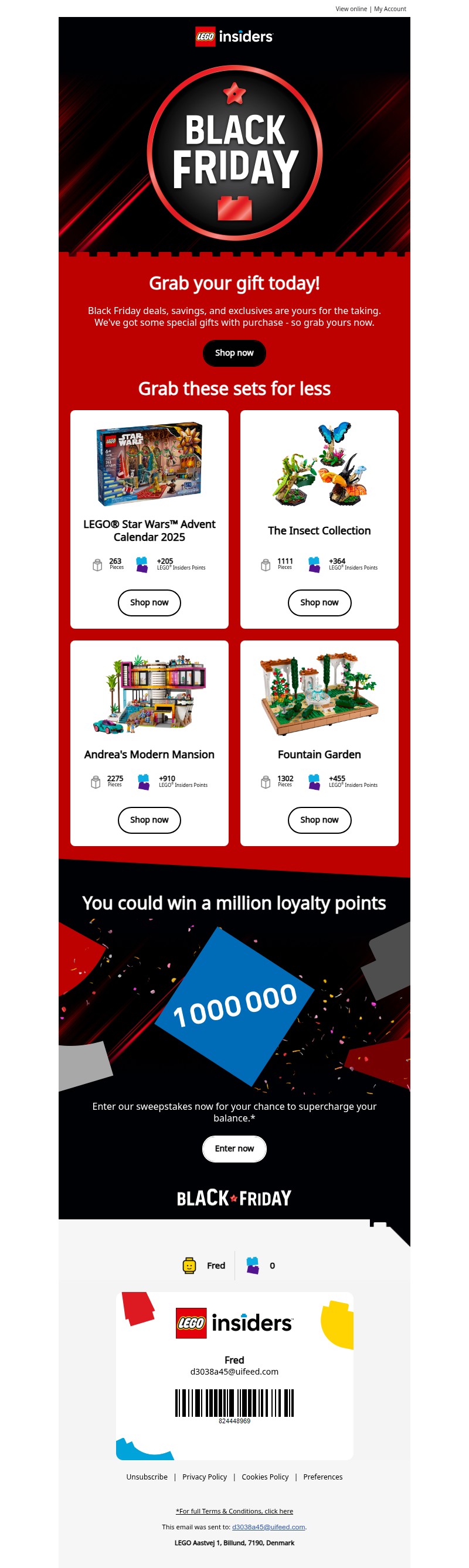
Task: Tap Shop now under Grab your gift today
Action: point(234,353)
